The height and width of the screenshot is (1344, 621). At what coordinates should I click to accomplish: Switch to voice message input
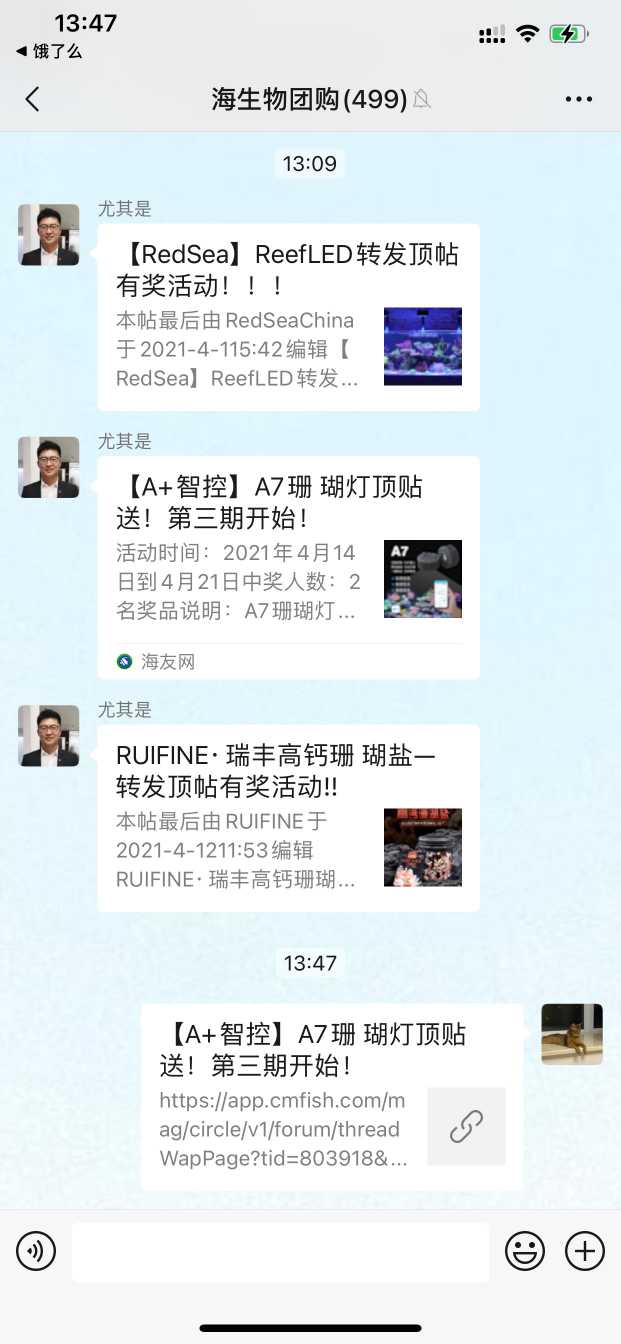[36, 1251]
